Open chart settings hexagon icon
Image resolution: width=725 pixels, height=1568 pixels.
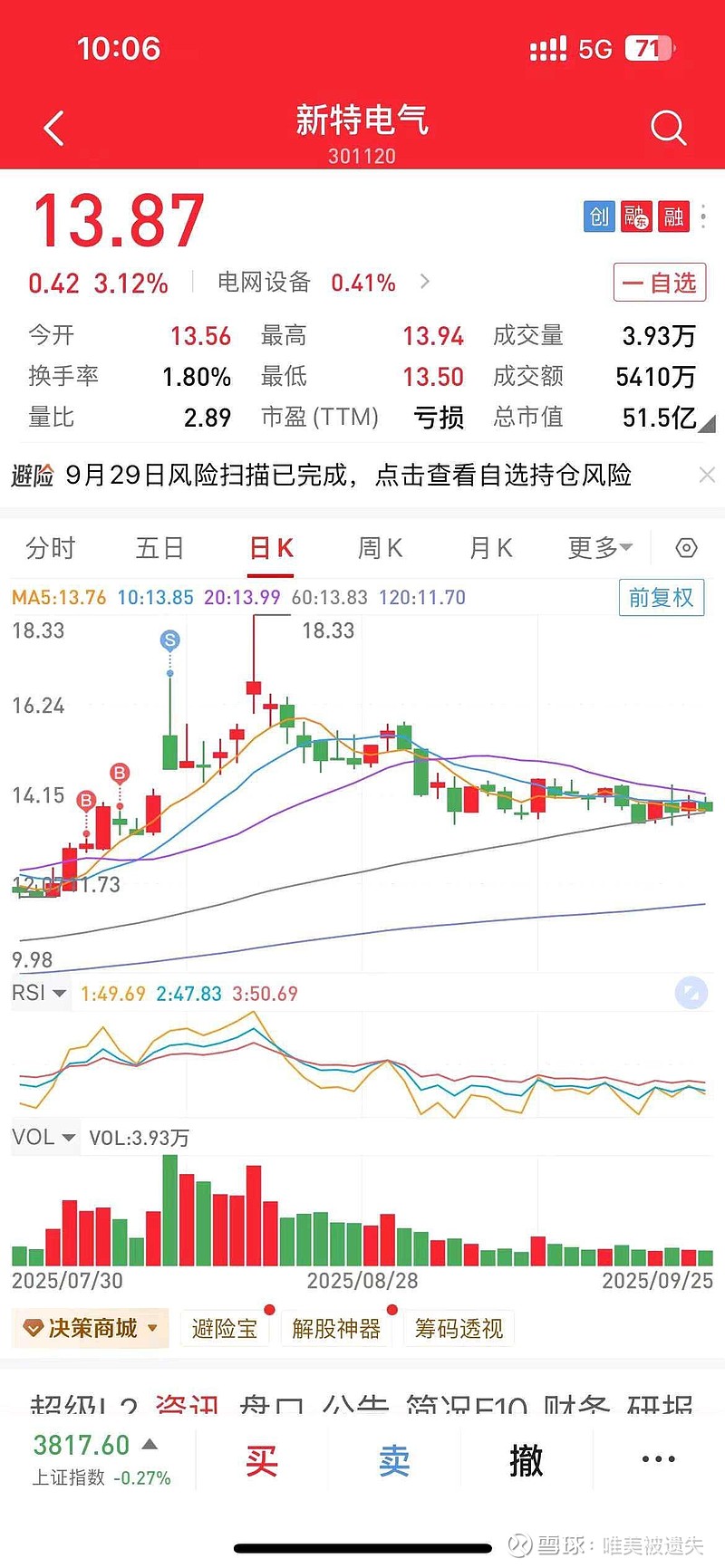point(687,548)
